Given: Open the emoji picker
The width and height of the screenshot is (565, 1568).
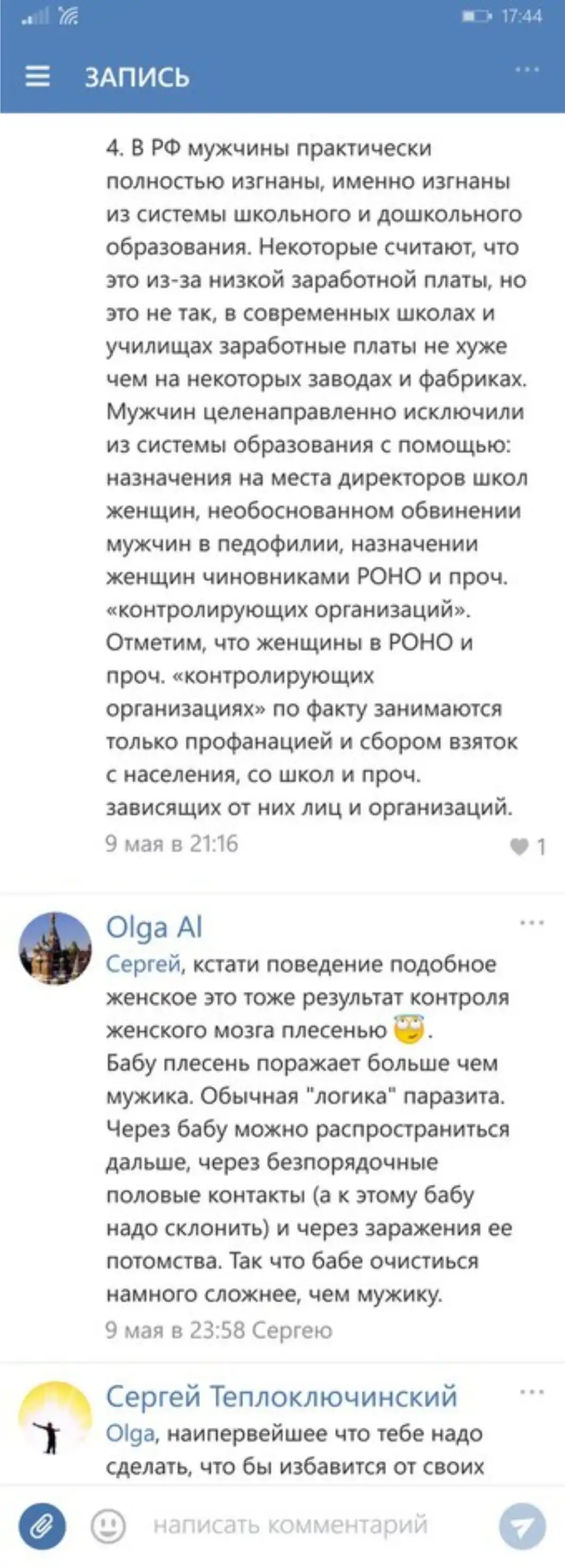Looking at the screenshot, I should click(108, 1526).
